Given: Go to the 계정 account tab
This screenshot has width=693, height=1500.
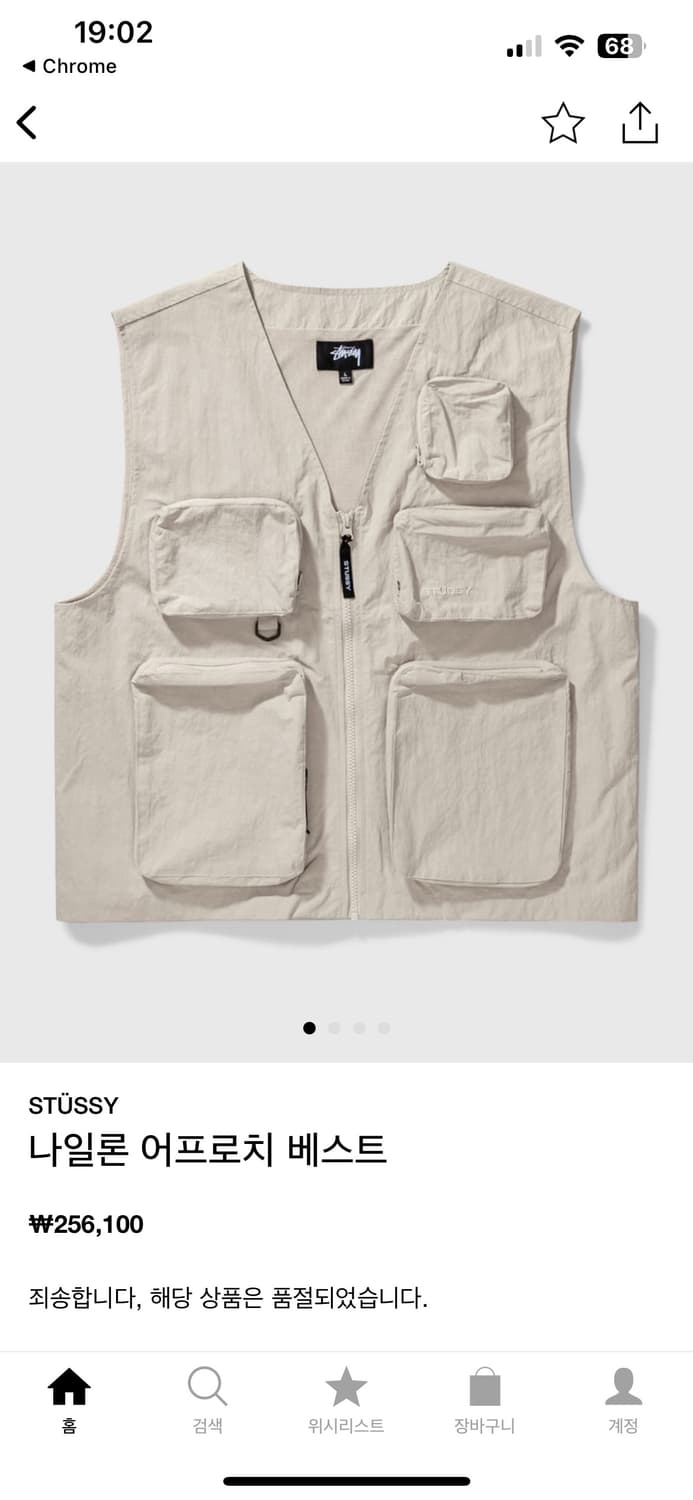Looking at the screenshot, I should pos(623,1400).
